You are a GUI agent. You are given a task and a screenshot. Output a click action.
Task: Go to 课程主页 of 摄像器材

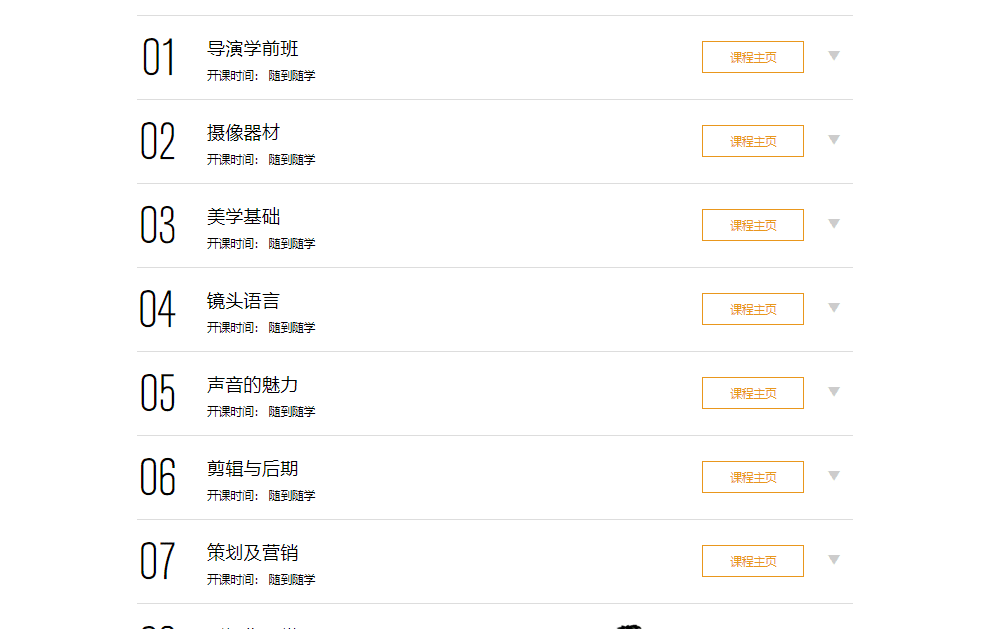752,141
